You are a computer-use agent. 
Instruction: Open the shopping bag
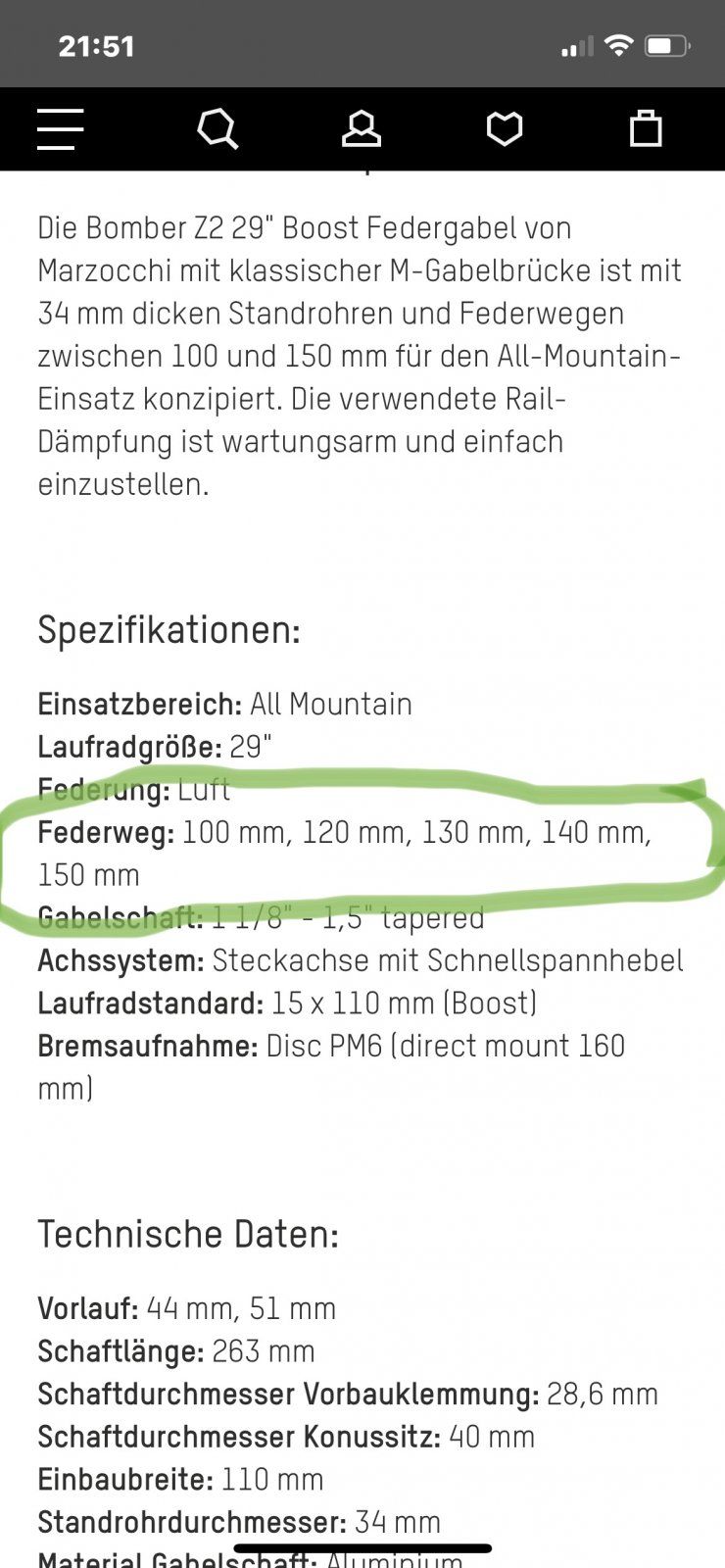tap(646, 128)
